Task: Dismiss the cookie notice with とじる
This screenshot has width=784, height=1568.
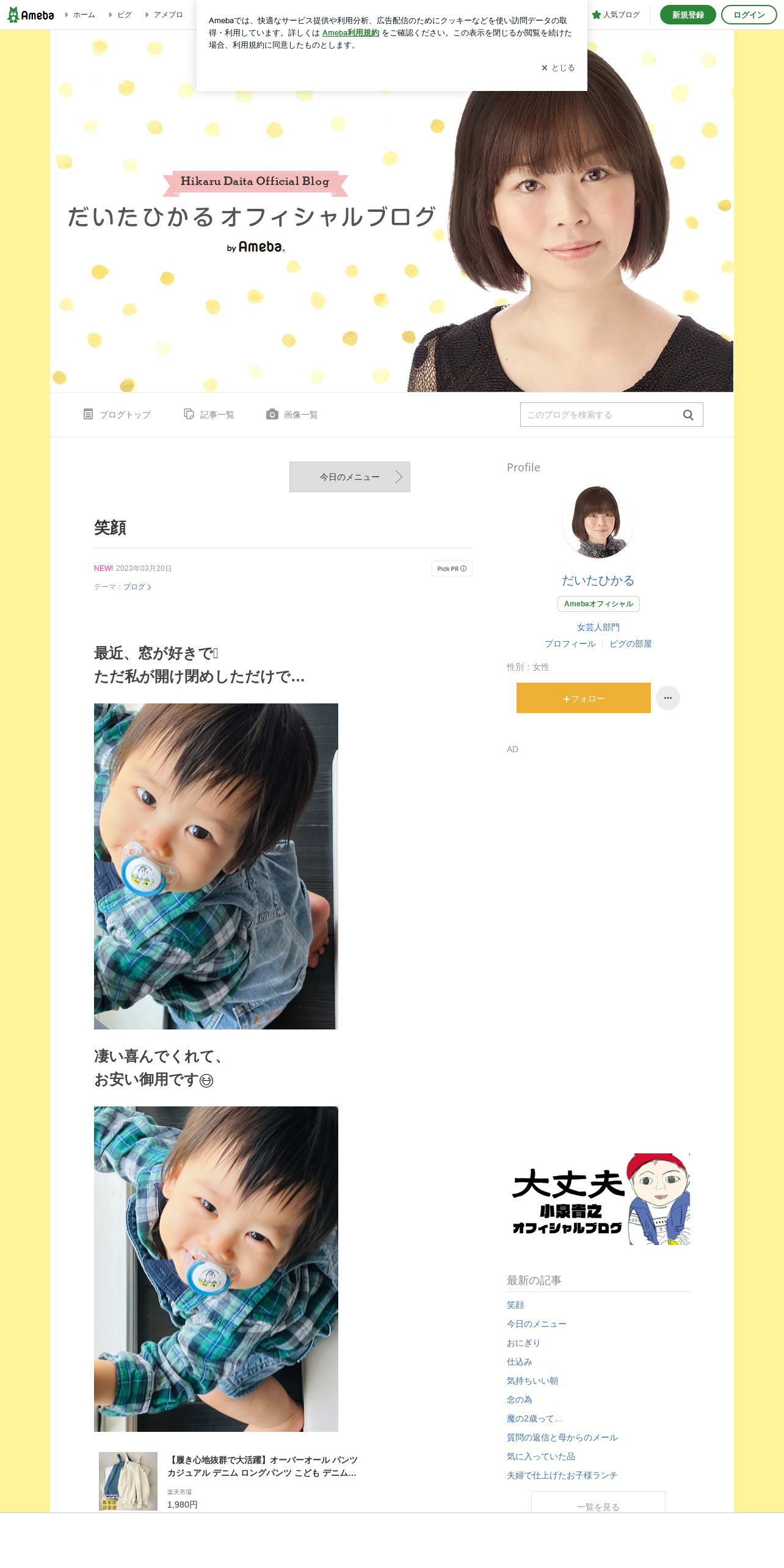Action: tap(558, 68)
